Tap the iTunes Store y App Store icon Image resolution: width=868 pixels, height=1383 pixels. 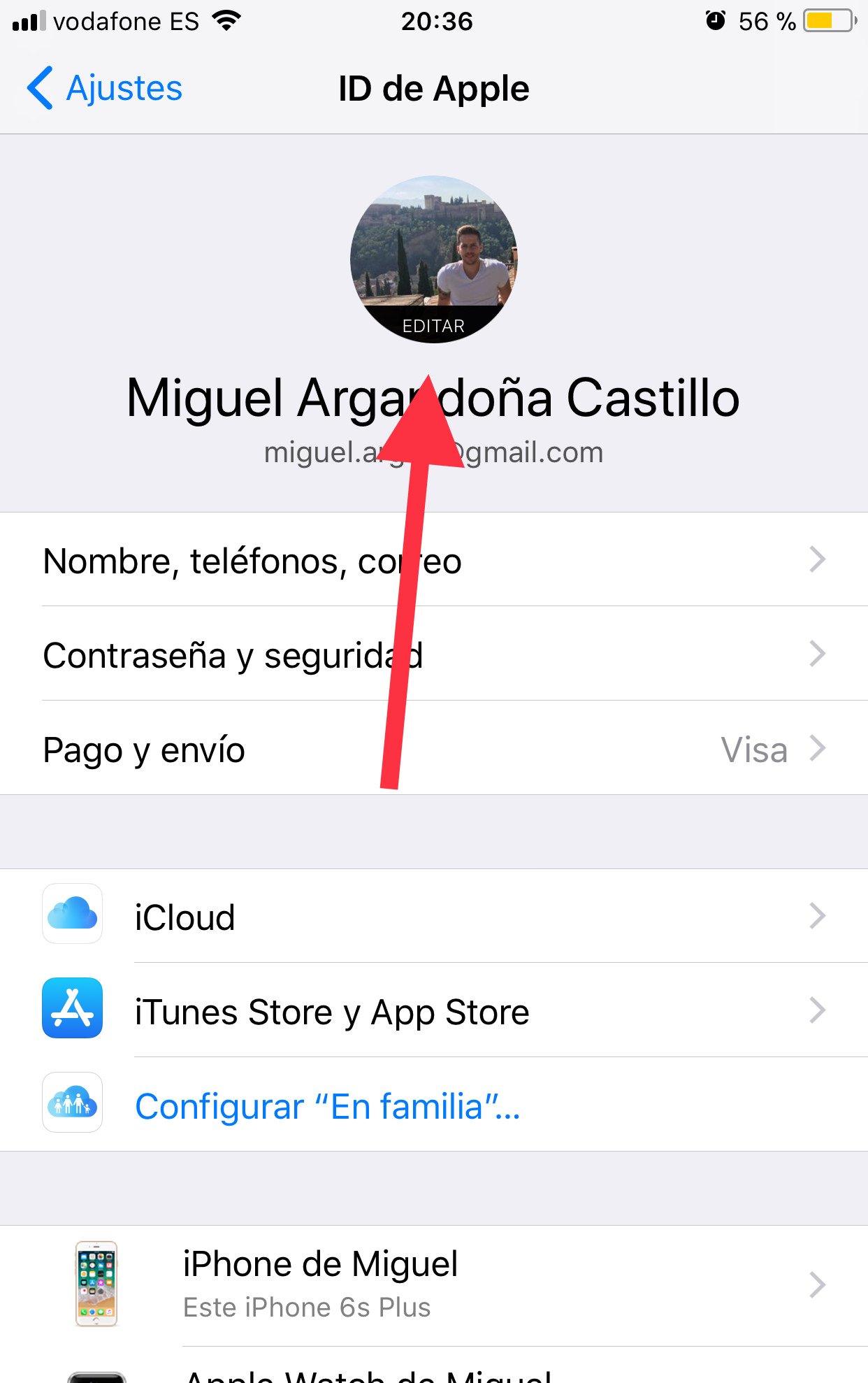[72, 1010]
